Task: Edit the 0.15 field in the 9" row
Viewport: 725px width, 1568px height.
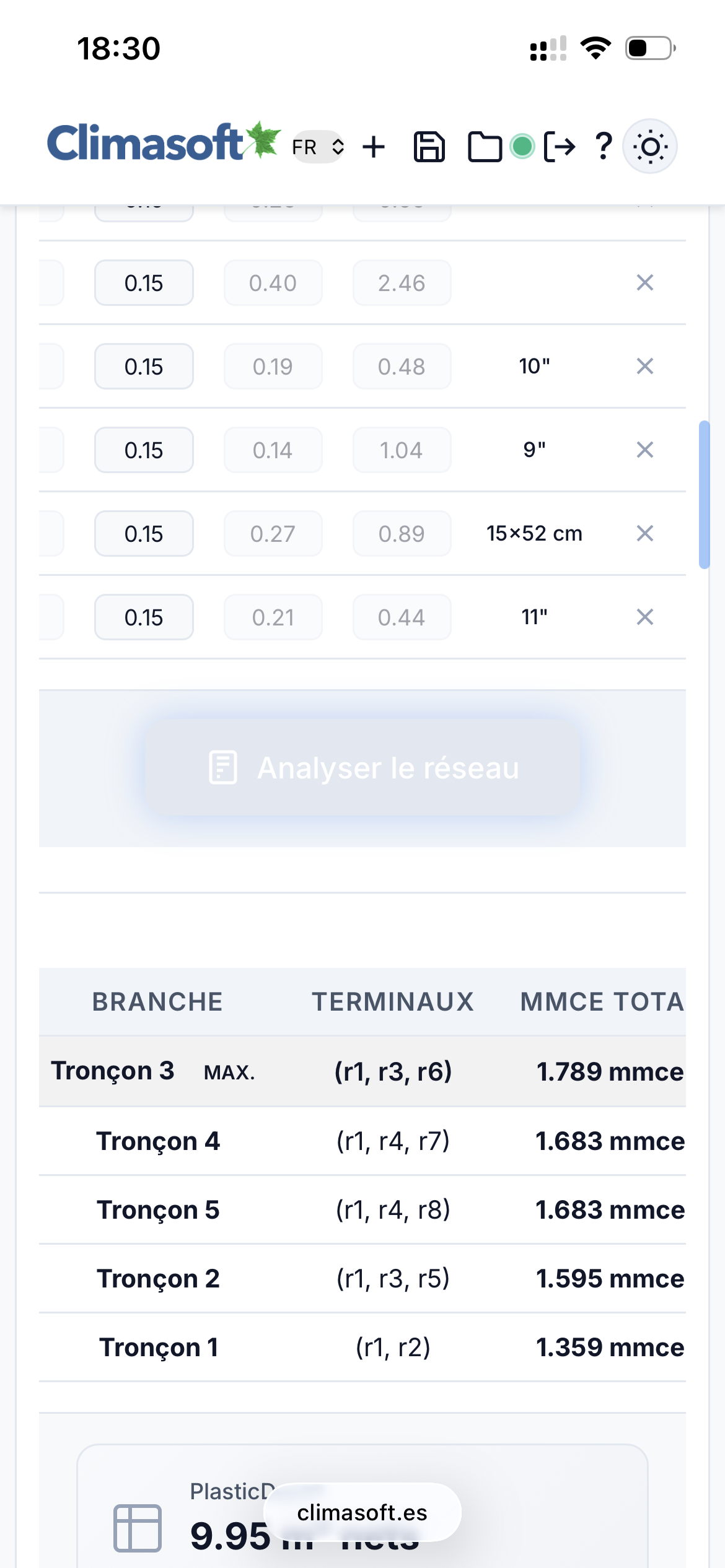Action: (x=144, y=450)
